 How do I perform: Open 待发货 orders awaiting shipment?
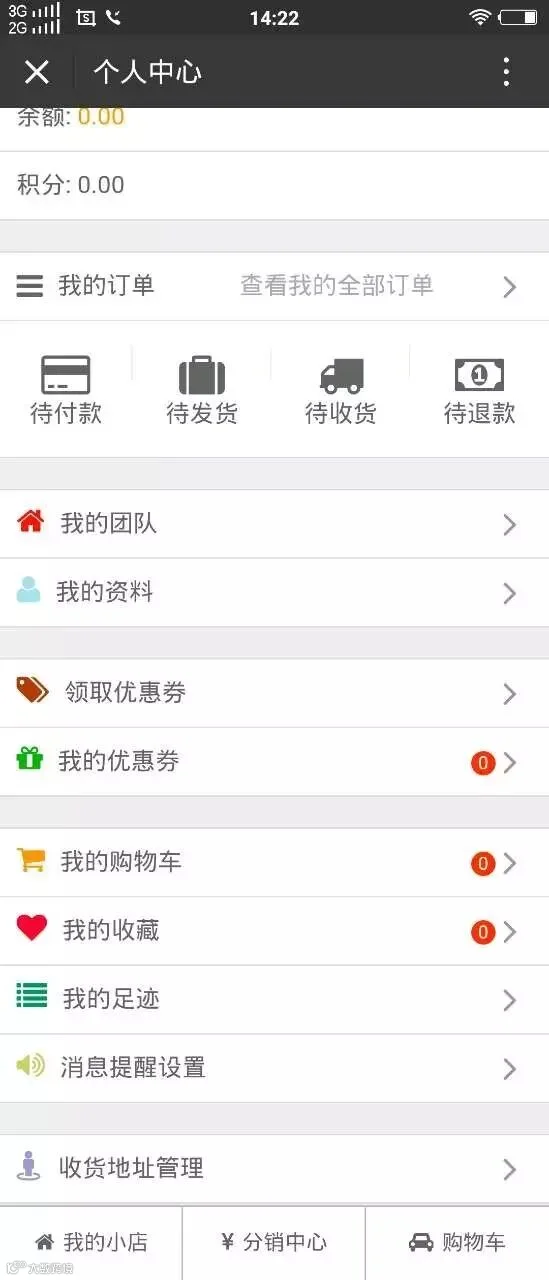tap(202, 390)
